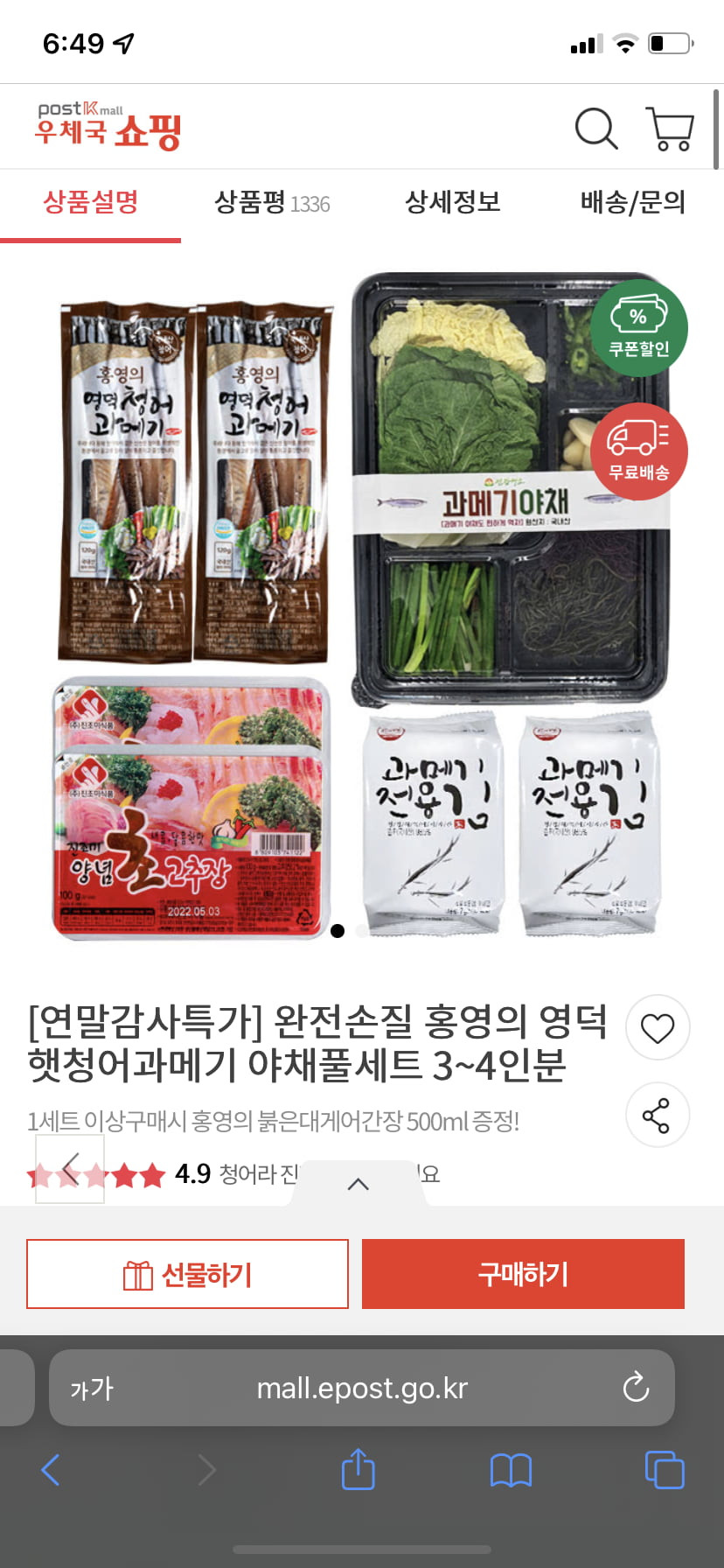
Task: Open the search magnifier icon
Action: pyautogui.click(x=596, y=129)
